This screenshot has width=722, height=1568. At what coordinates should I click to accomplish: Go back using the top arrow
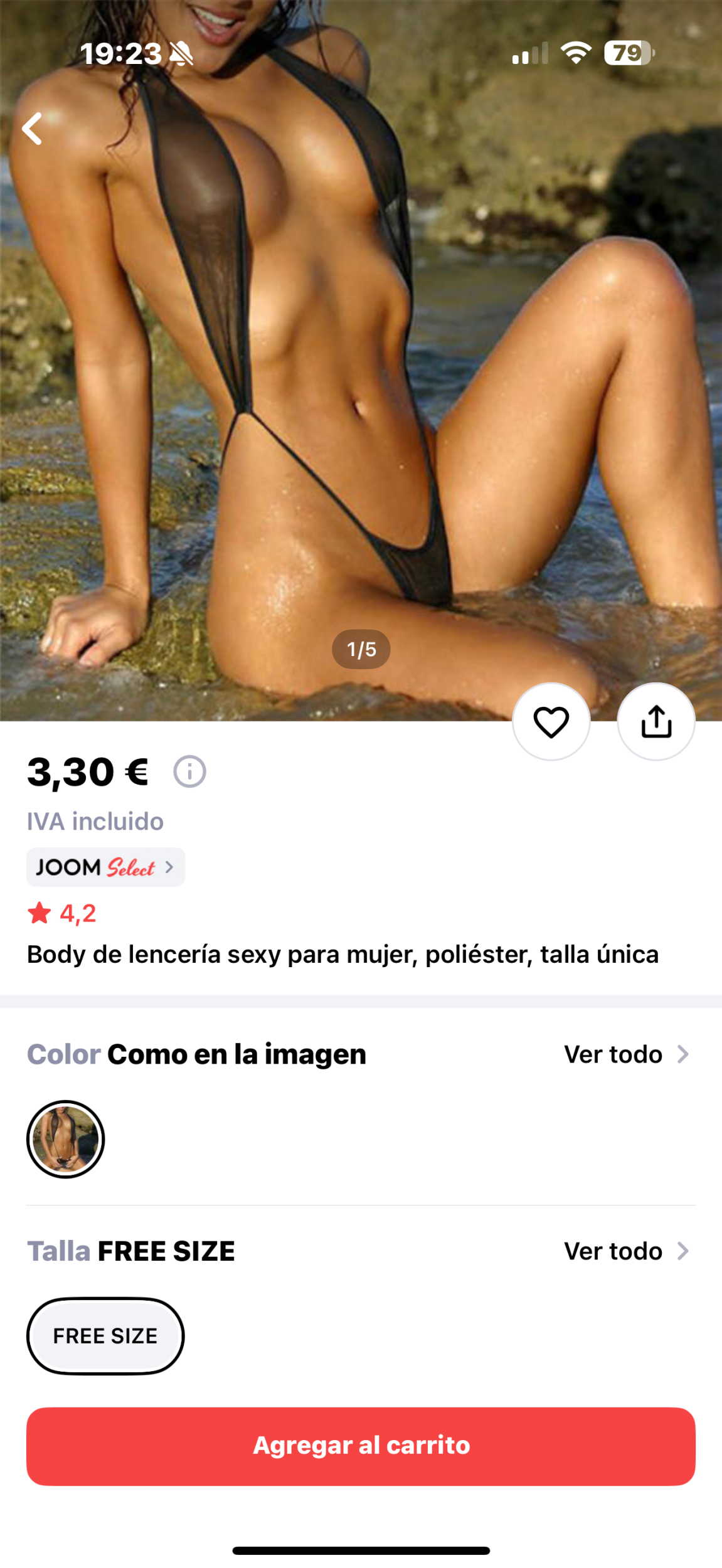tap(33, 129)
